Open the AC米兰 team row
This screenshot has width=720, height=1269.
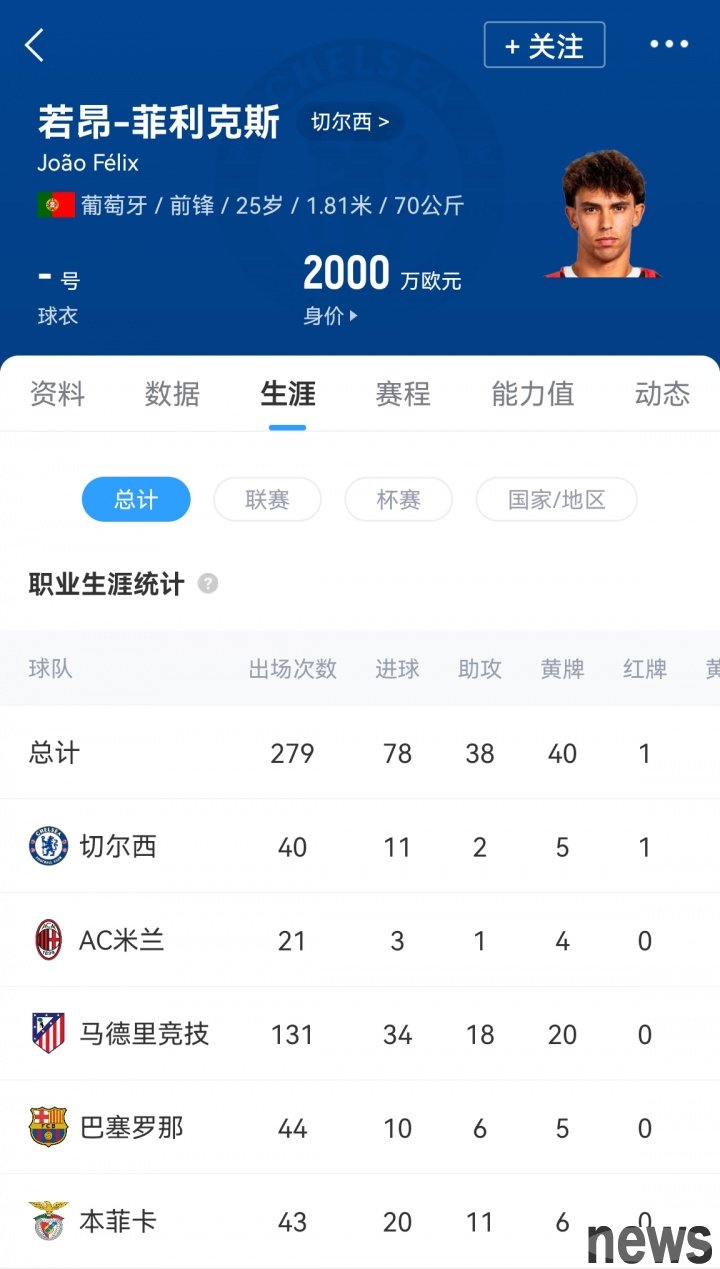point(360,940)
